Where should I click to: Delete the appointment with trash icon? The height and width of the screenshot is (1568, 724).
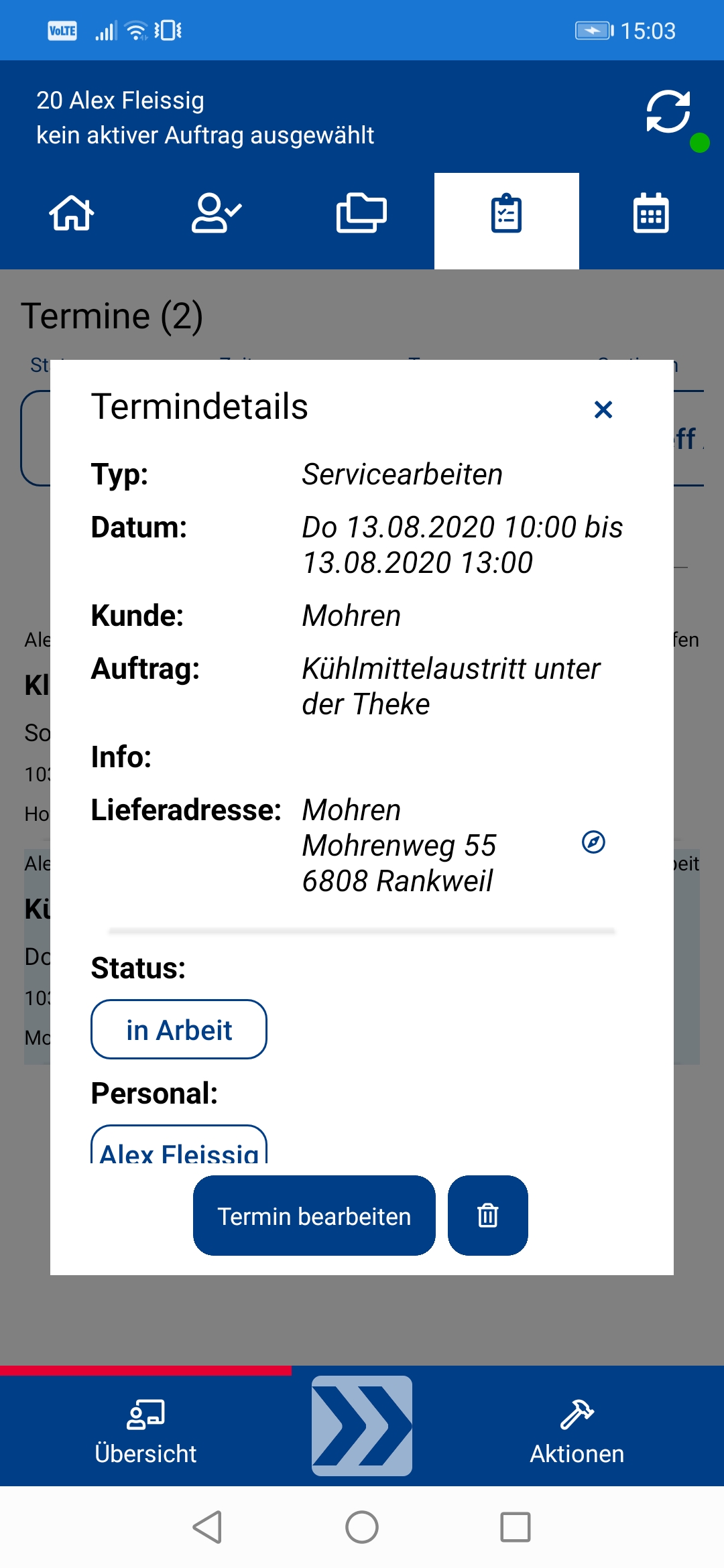pos(488,1216)
